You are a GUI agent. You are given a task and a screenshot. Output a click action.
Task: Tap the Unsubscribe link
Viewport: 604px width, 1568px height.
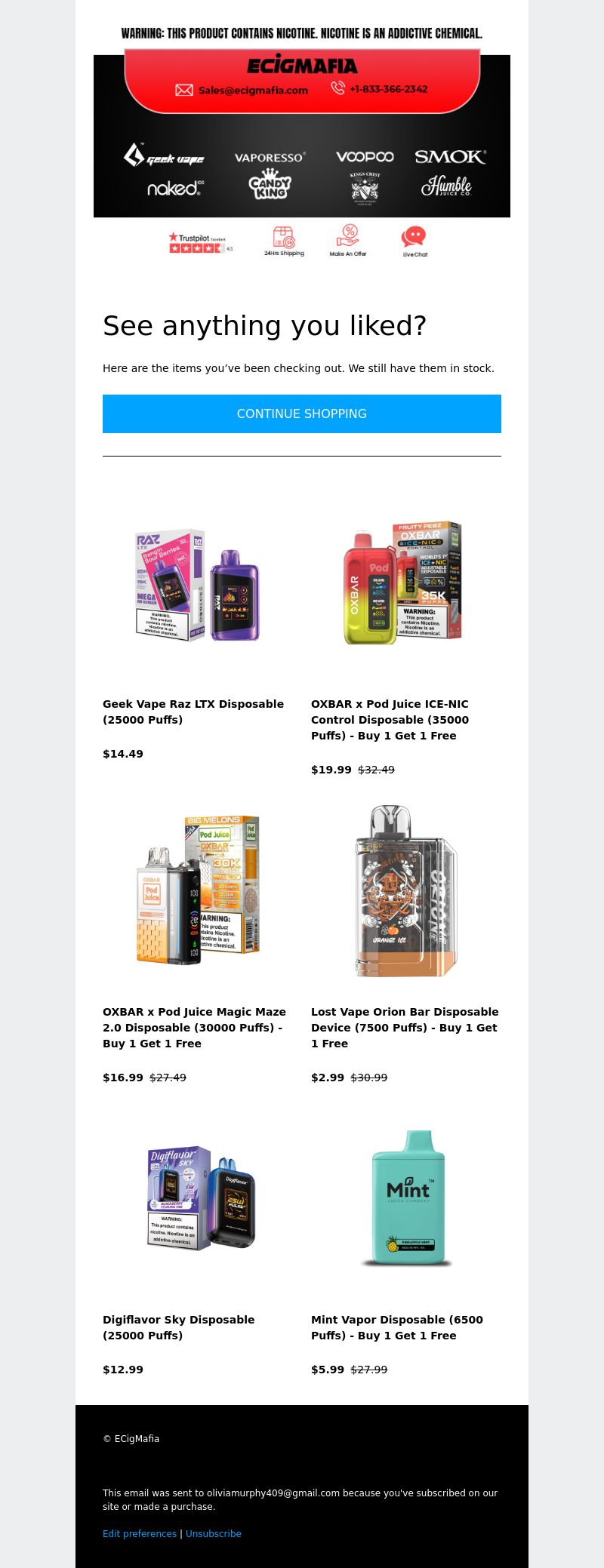pos(214,1533)
